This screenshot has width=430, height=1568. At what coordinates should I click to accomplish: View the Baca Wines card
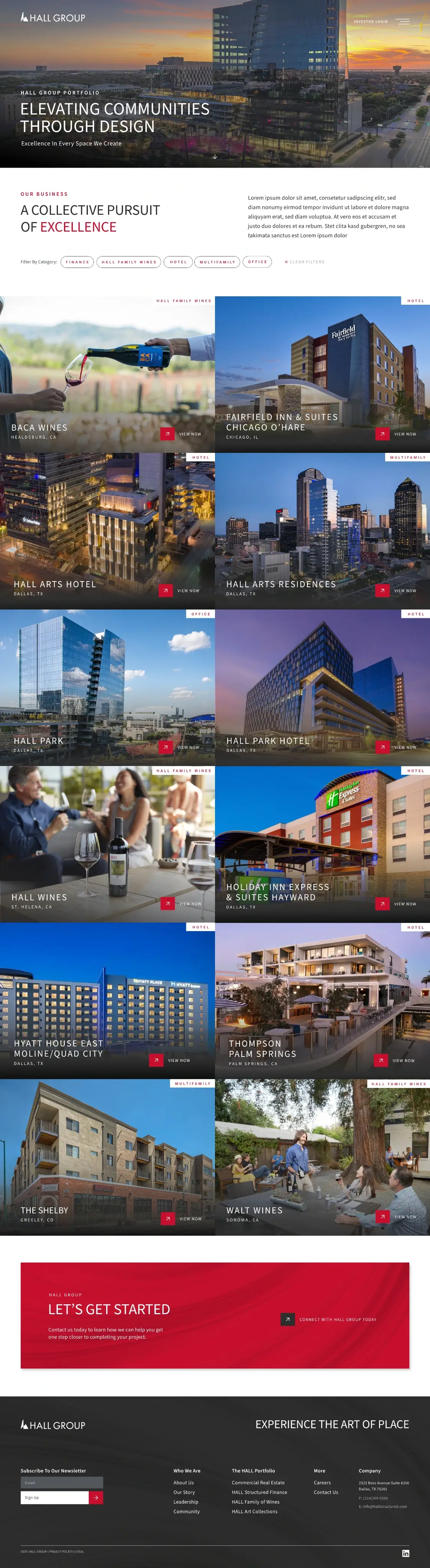point(167,434)
